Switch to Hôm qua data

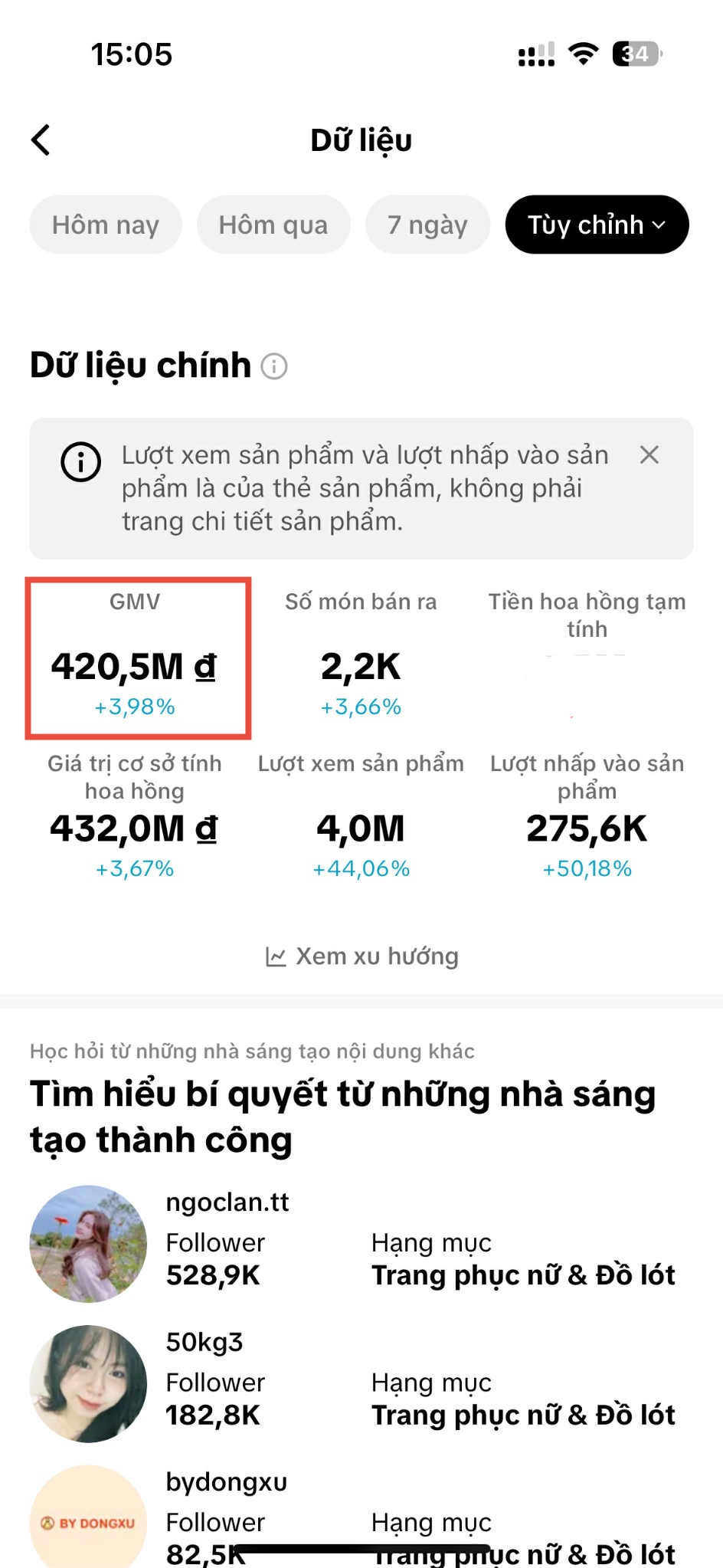[273, 225]
